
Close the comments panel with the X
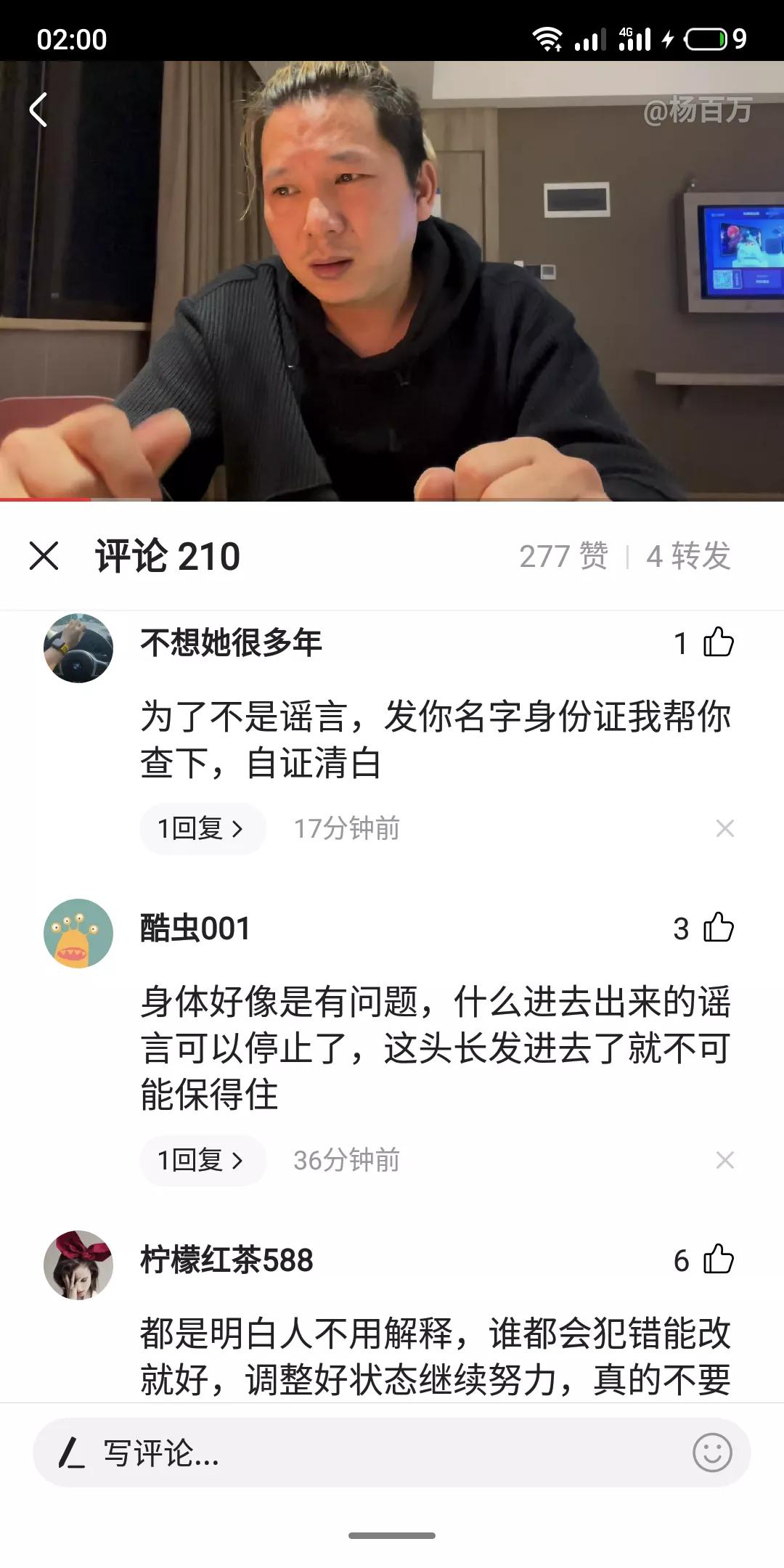(45, 558)
